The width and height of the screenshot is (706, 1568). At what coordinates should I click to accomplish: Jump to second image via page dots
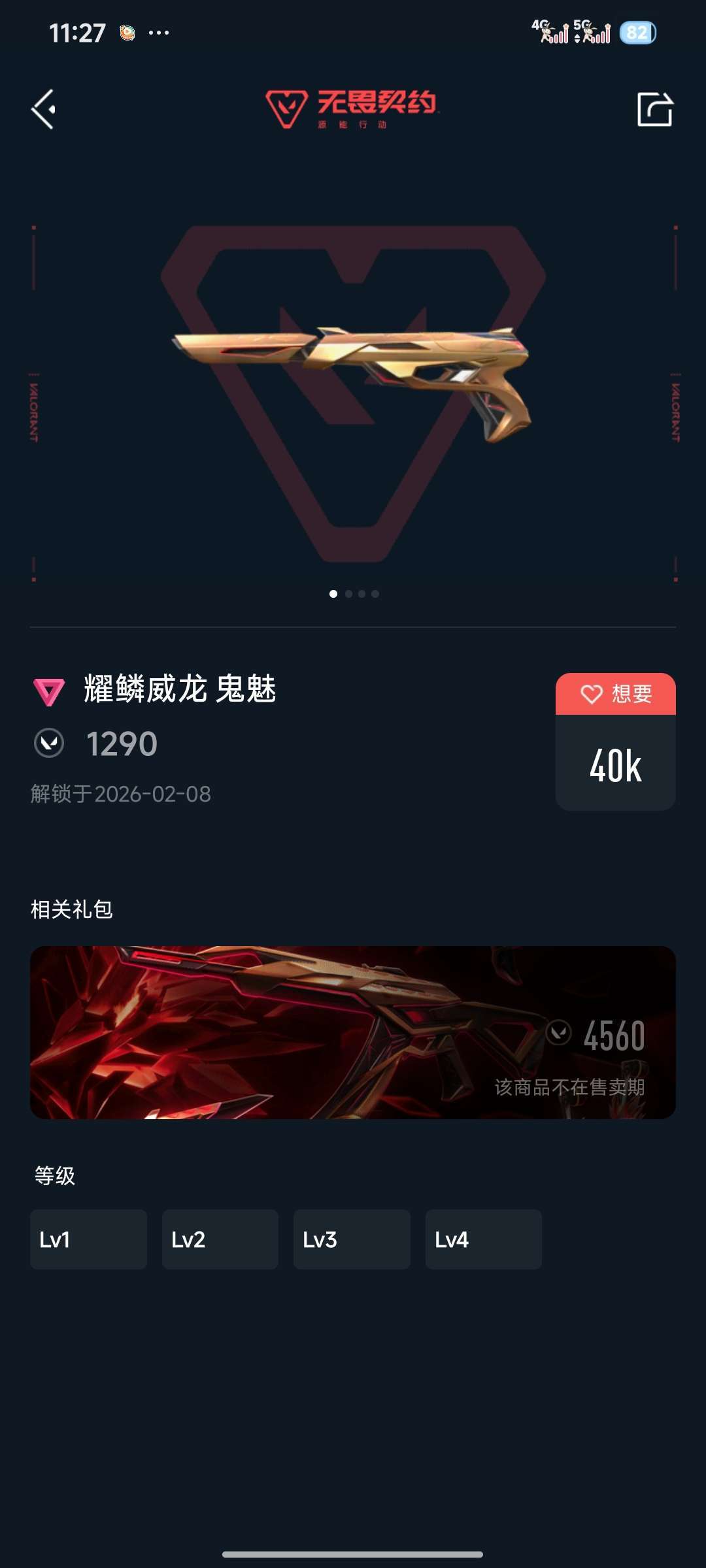coord(348,594)
